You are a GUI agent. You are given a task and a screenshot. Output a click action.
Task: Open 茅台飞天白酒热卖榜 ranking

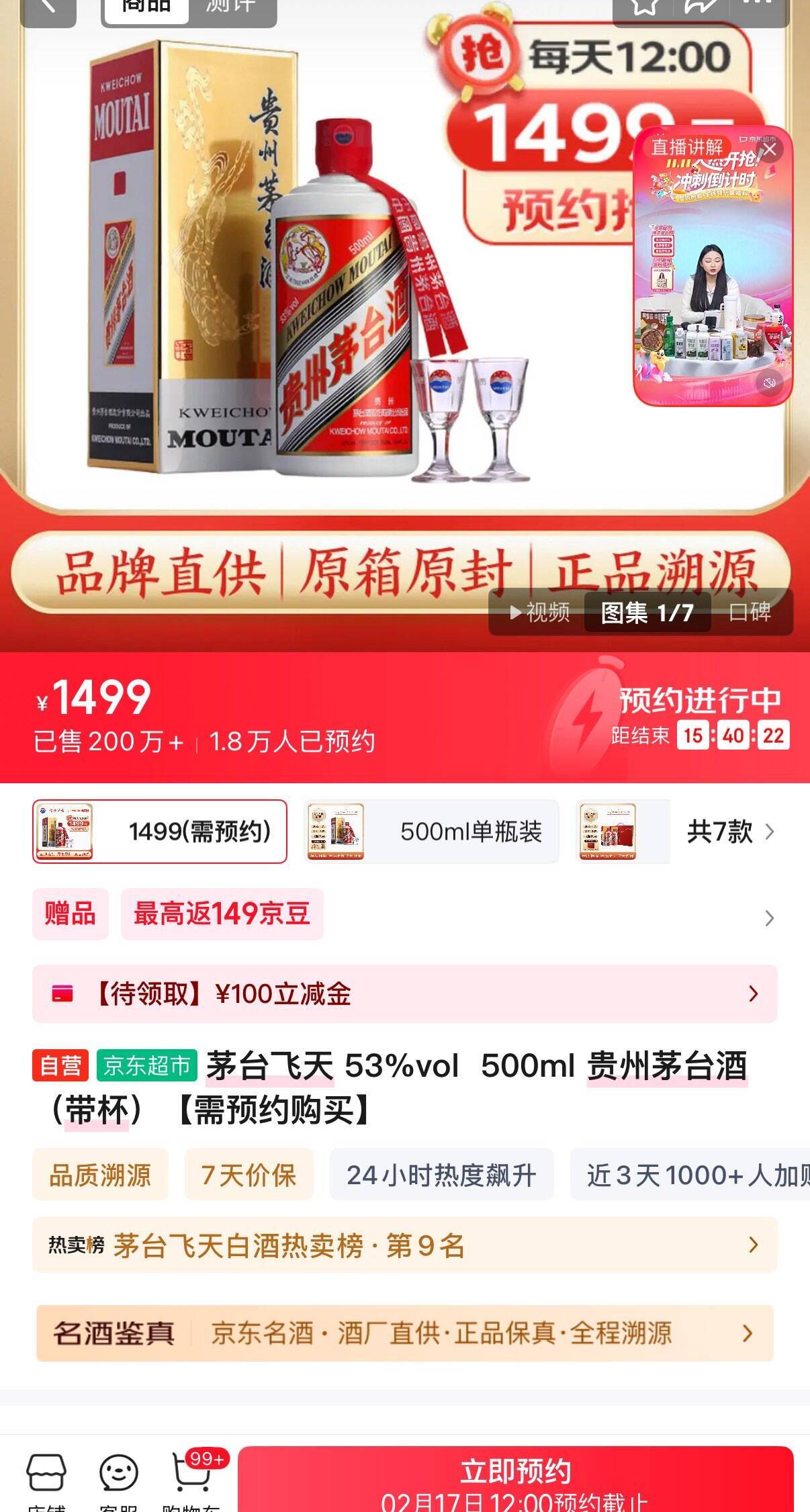coord(404,1246)
